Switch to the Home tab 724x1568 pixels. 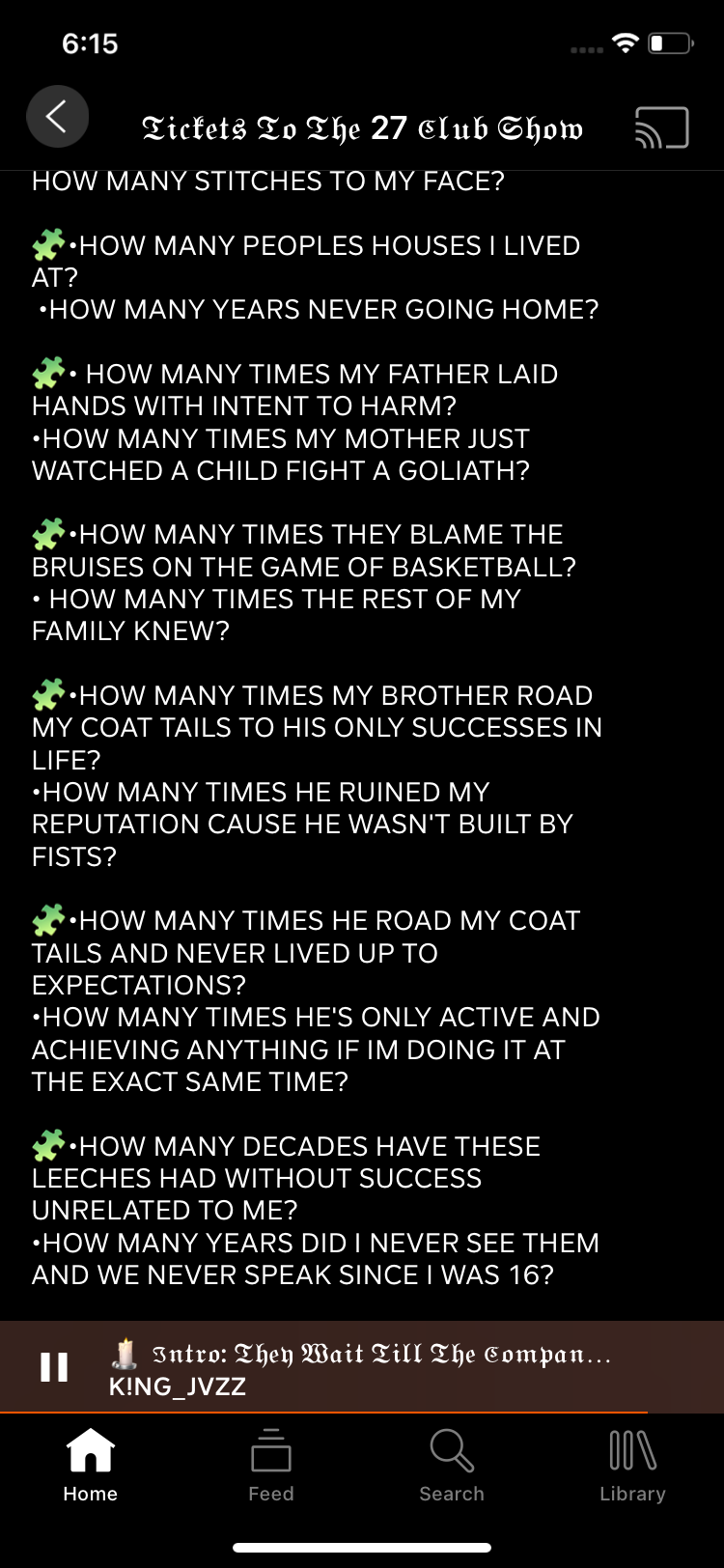91,1465
